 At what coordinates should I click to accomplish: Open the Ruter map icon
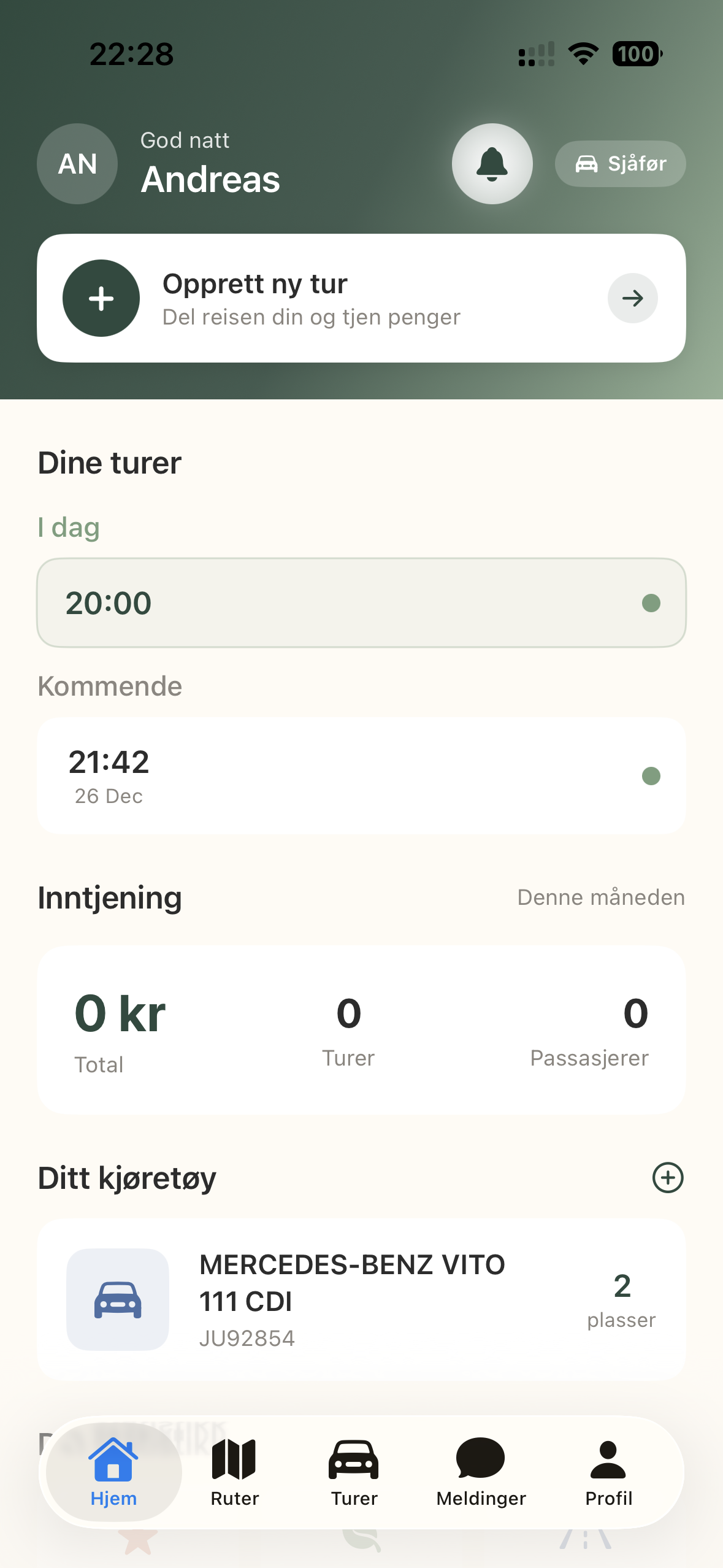coord(235,1459)
